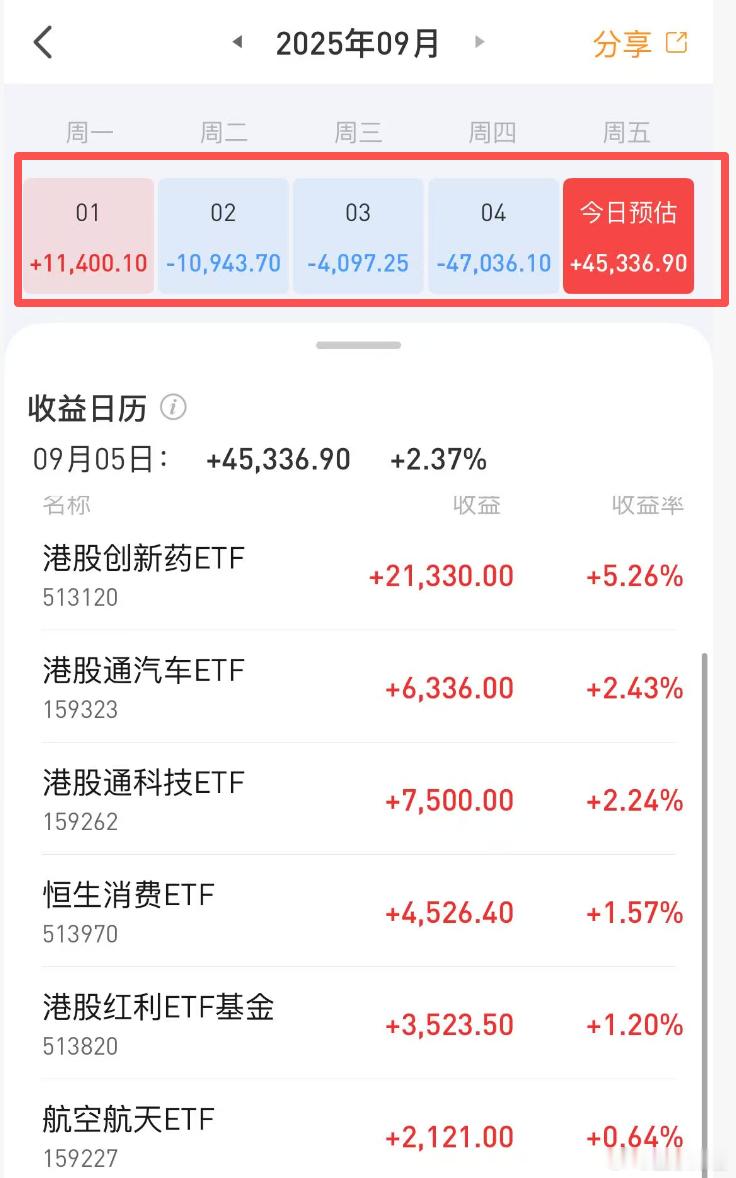Open 恒生消费ETF 513970 row
The image size is (736, 1178).
point(359,911)
